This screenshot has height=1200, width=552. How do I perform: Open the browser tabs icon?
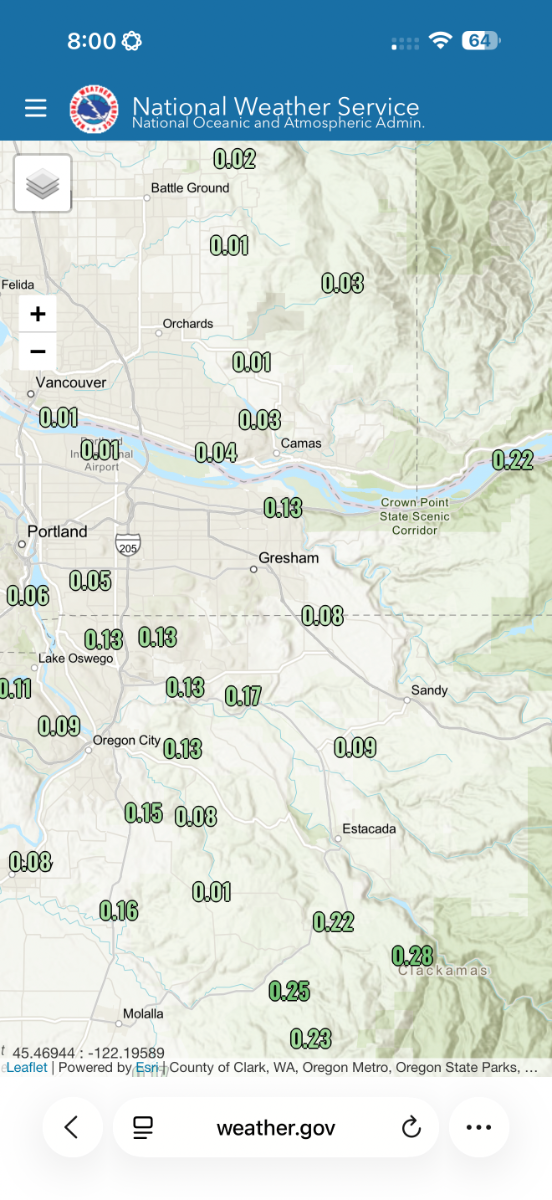[x=143, y=1128]
